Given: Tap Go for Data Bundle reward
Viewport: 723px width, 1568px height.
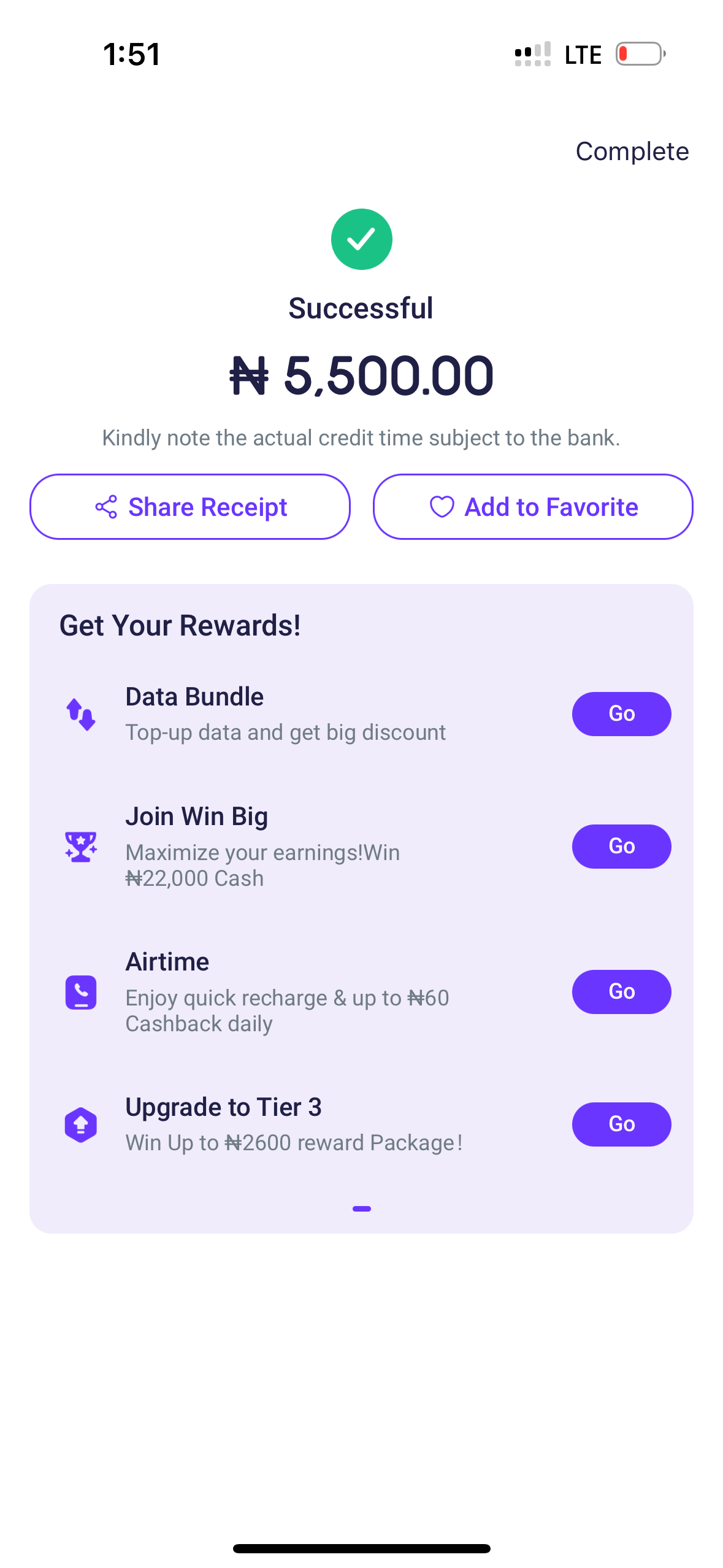Looking at the screenshot, I should pyautogui.click(x=621, y=713).
